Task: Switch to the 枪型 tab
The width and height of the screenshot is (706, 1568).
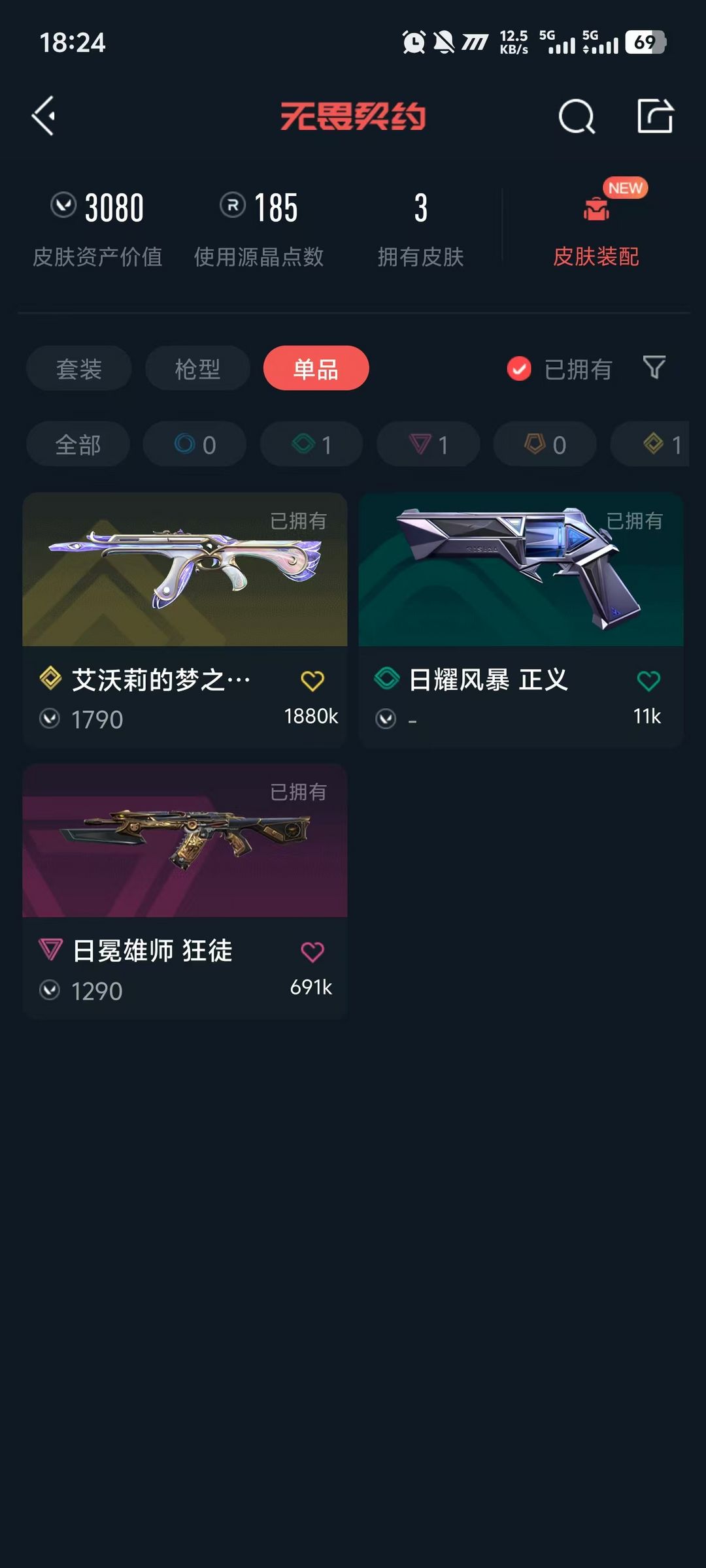Action: pyautogui.click(x=197, y=368)
